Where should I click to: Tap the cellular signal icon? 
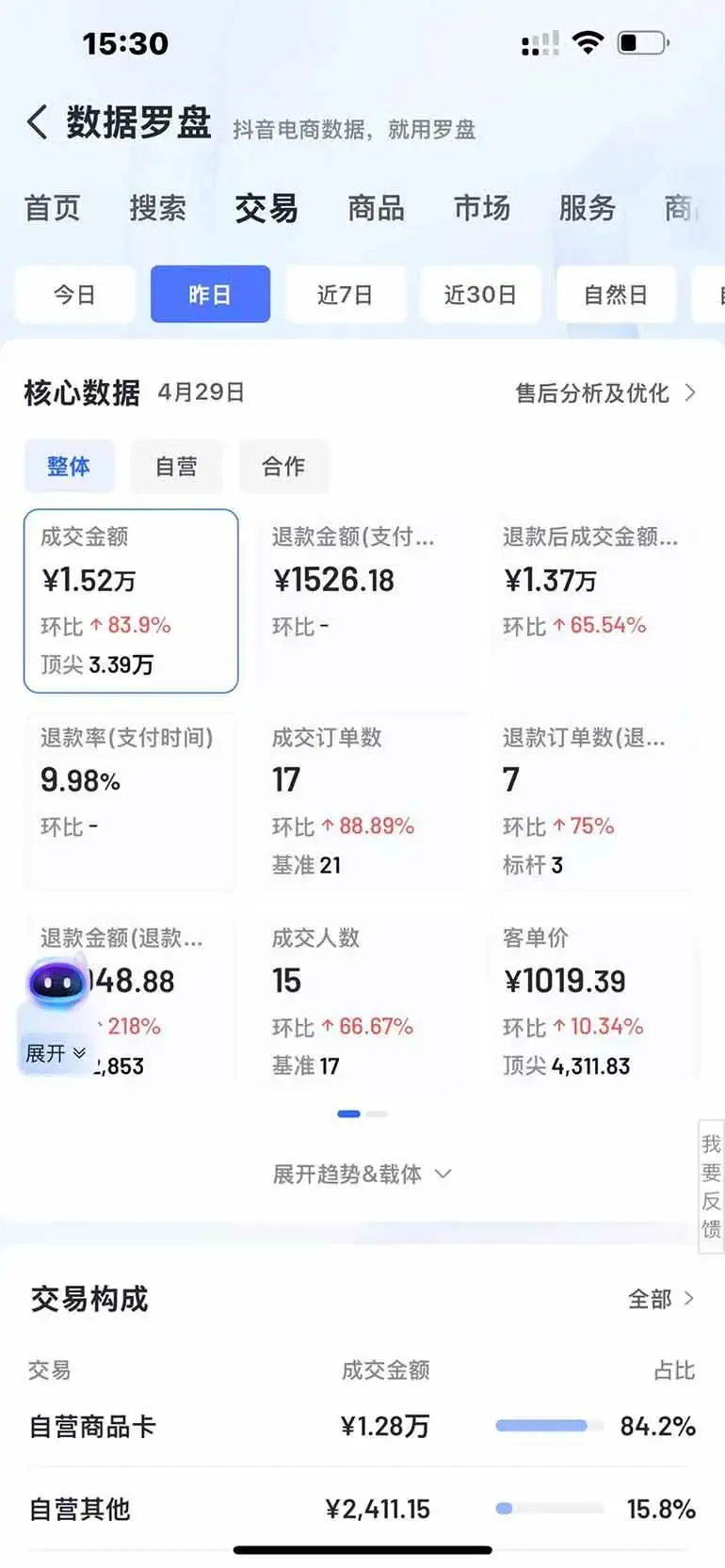click(539, 41)
